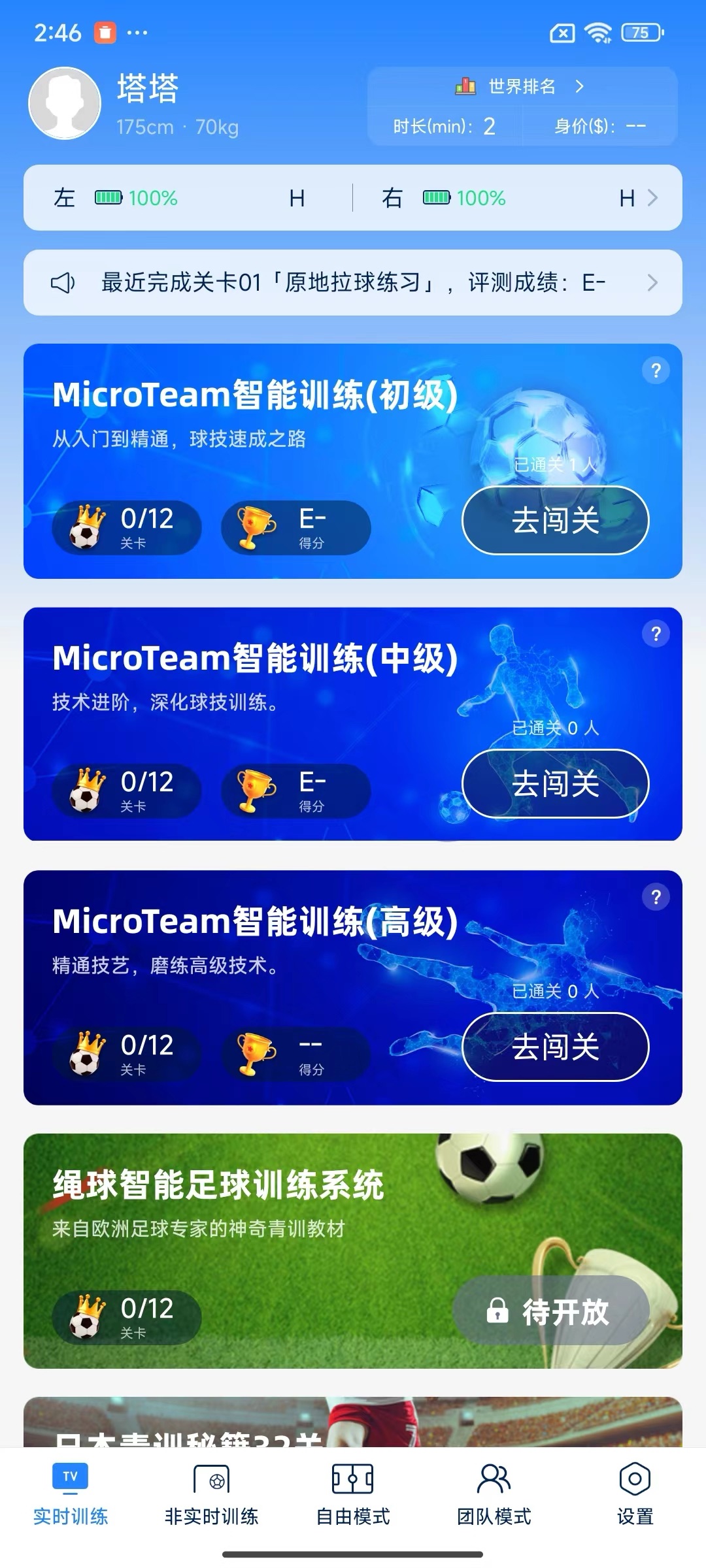The height and width of the screenshot is (1568, 706).
Task: Start 去闯关 for MicroTeam智能训练(高级)
Action: click(555, 1047)
